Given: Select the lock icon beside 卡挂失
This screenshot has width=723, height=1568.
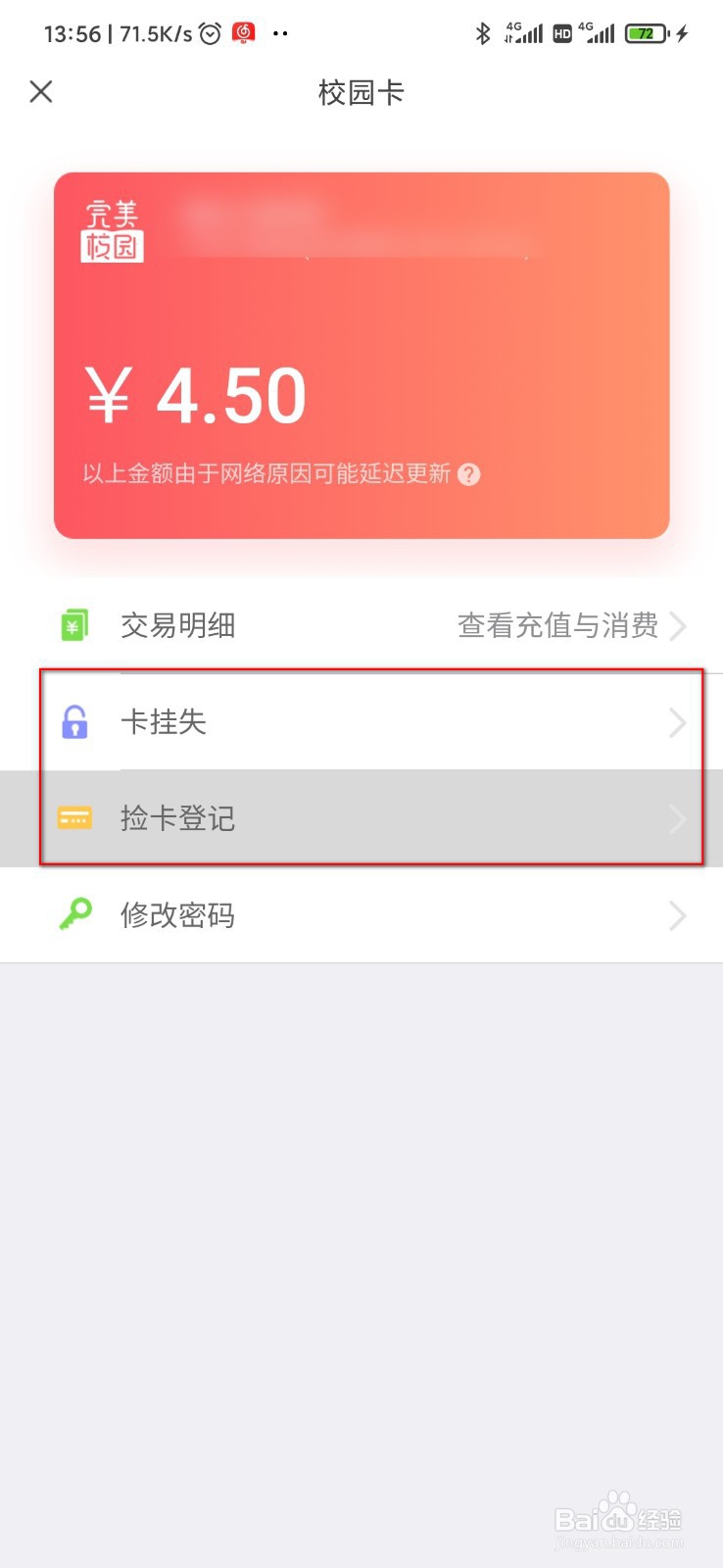Looking at the screenshot, I should click(x=74, y=722).
